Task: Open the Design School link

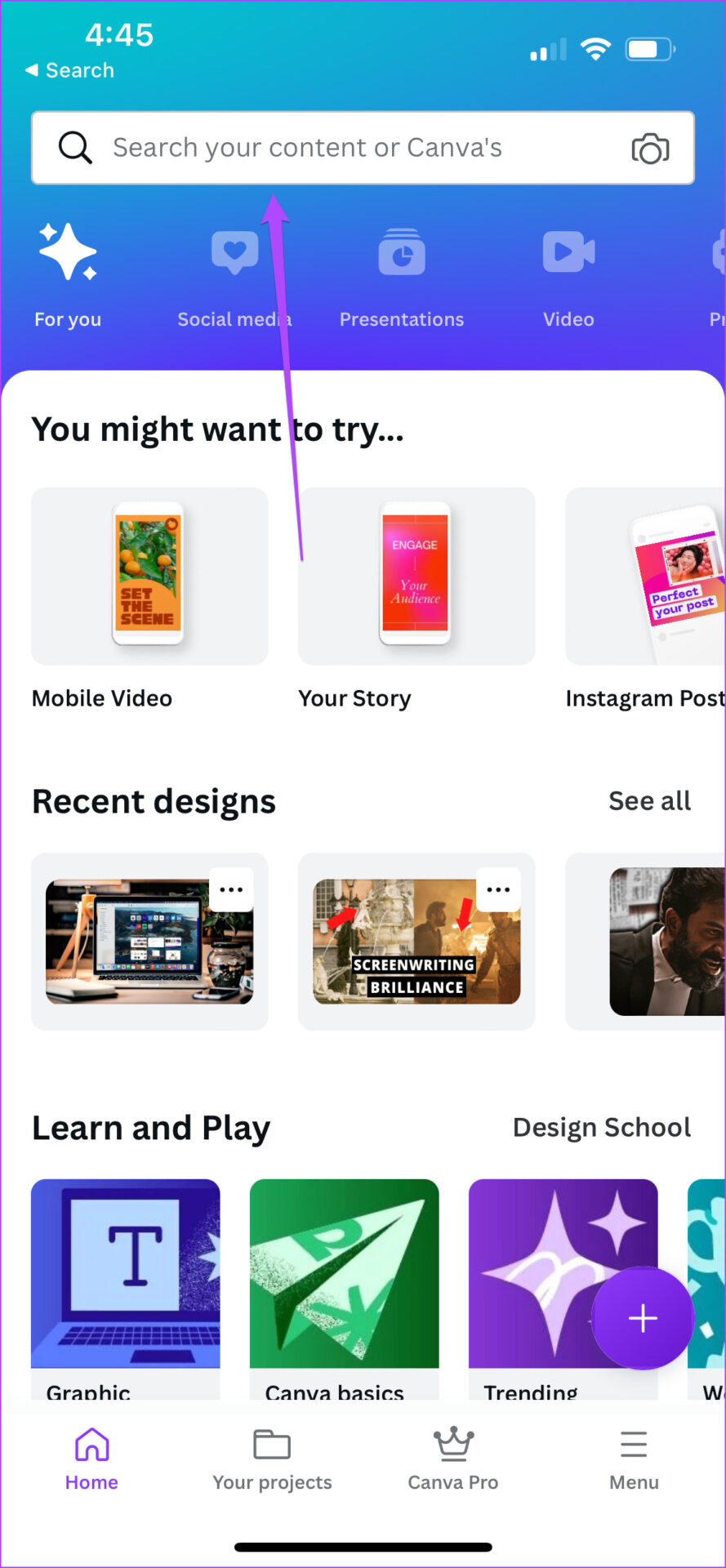Action: point(601,1128)
